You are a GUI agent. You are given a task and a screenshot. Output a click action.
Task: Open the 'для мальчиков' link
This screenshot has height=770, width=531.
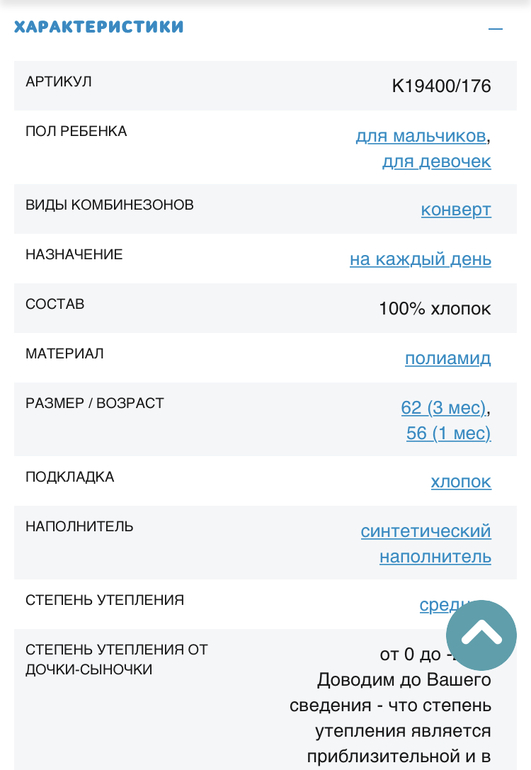tap(421, 136)
